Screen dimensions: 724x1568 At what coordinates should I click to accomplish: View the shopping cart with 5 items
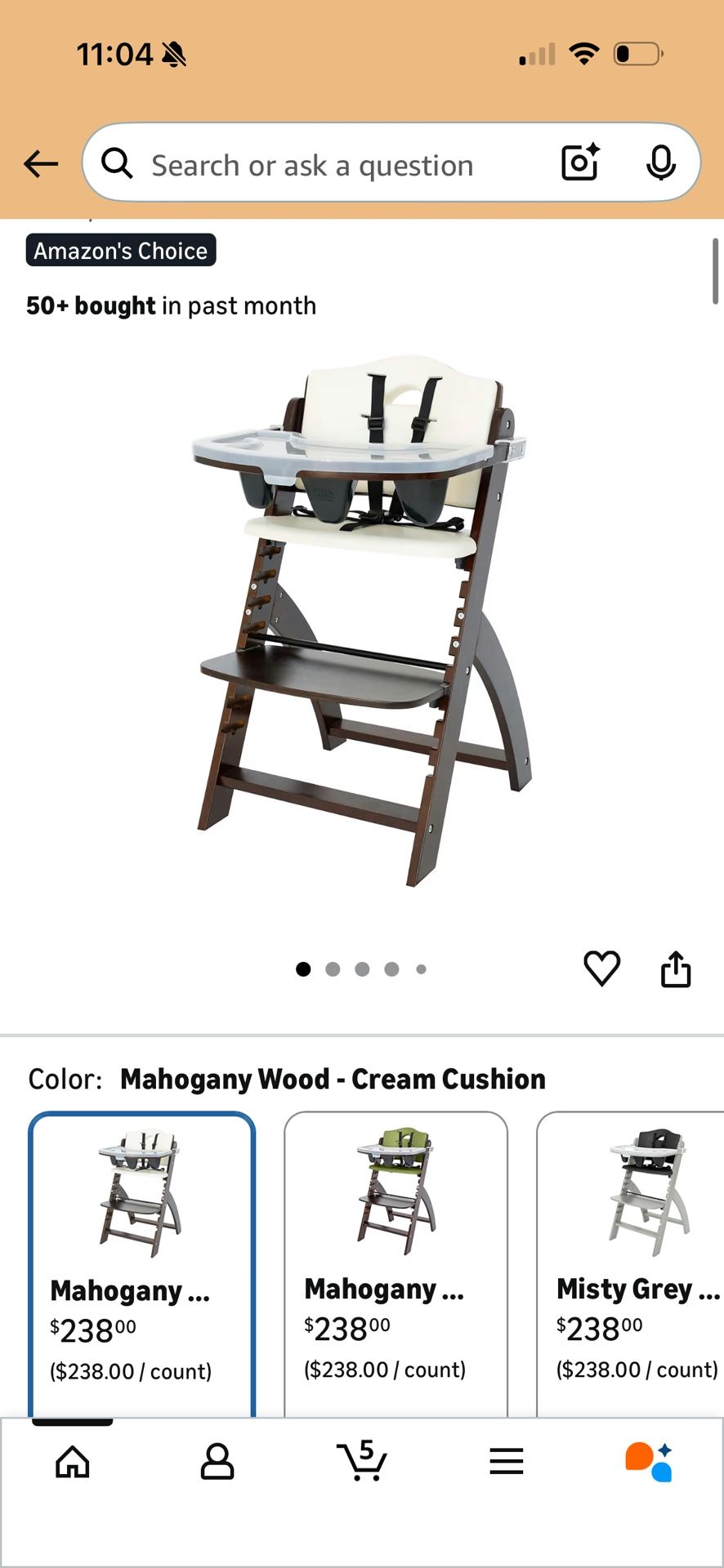pos(362,1461)
